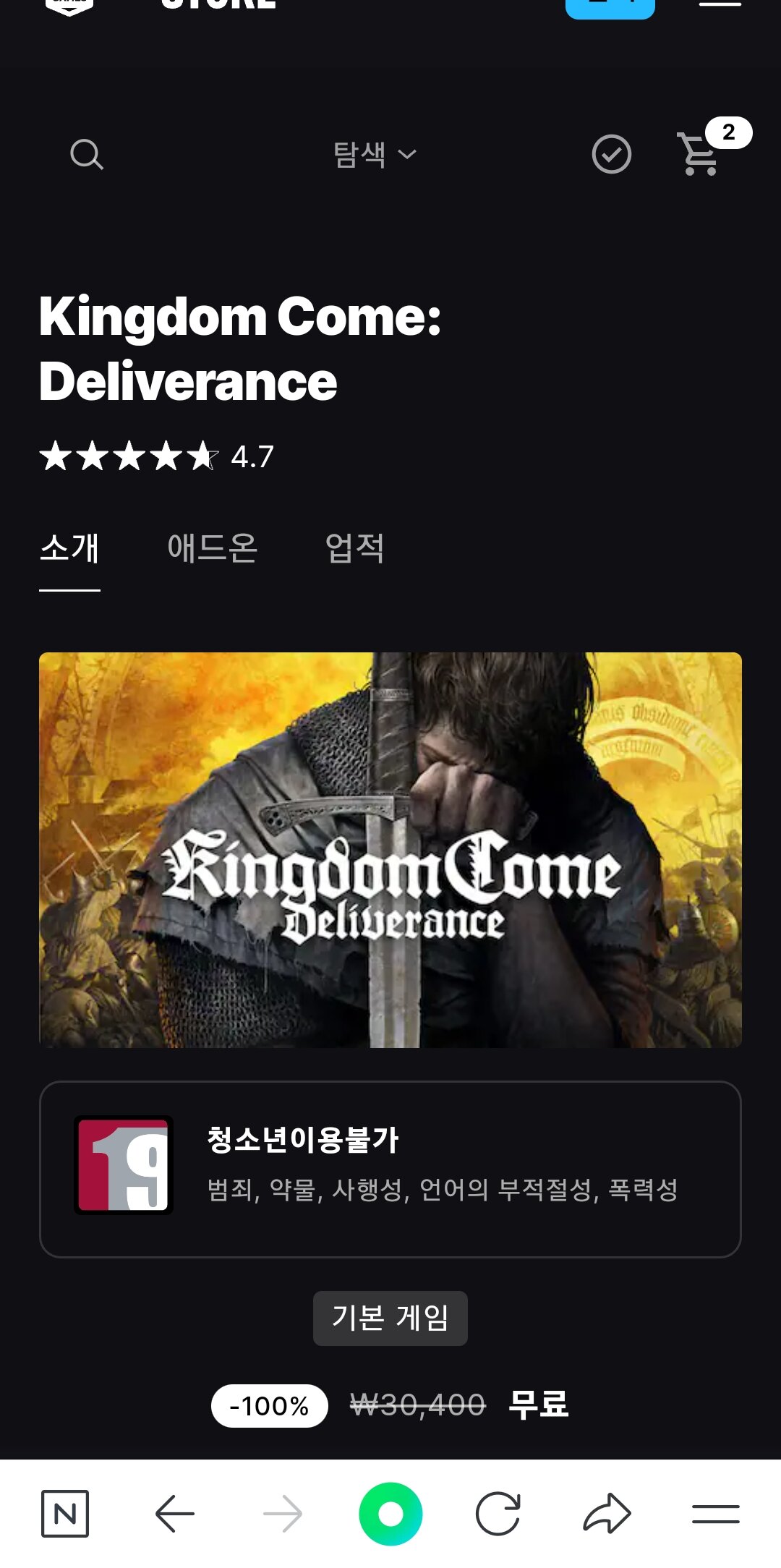Select the 소개 tab
This screenshot has height=1568, width=781.
coord(69,547)
